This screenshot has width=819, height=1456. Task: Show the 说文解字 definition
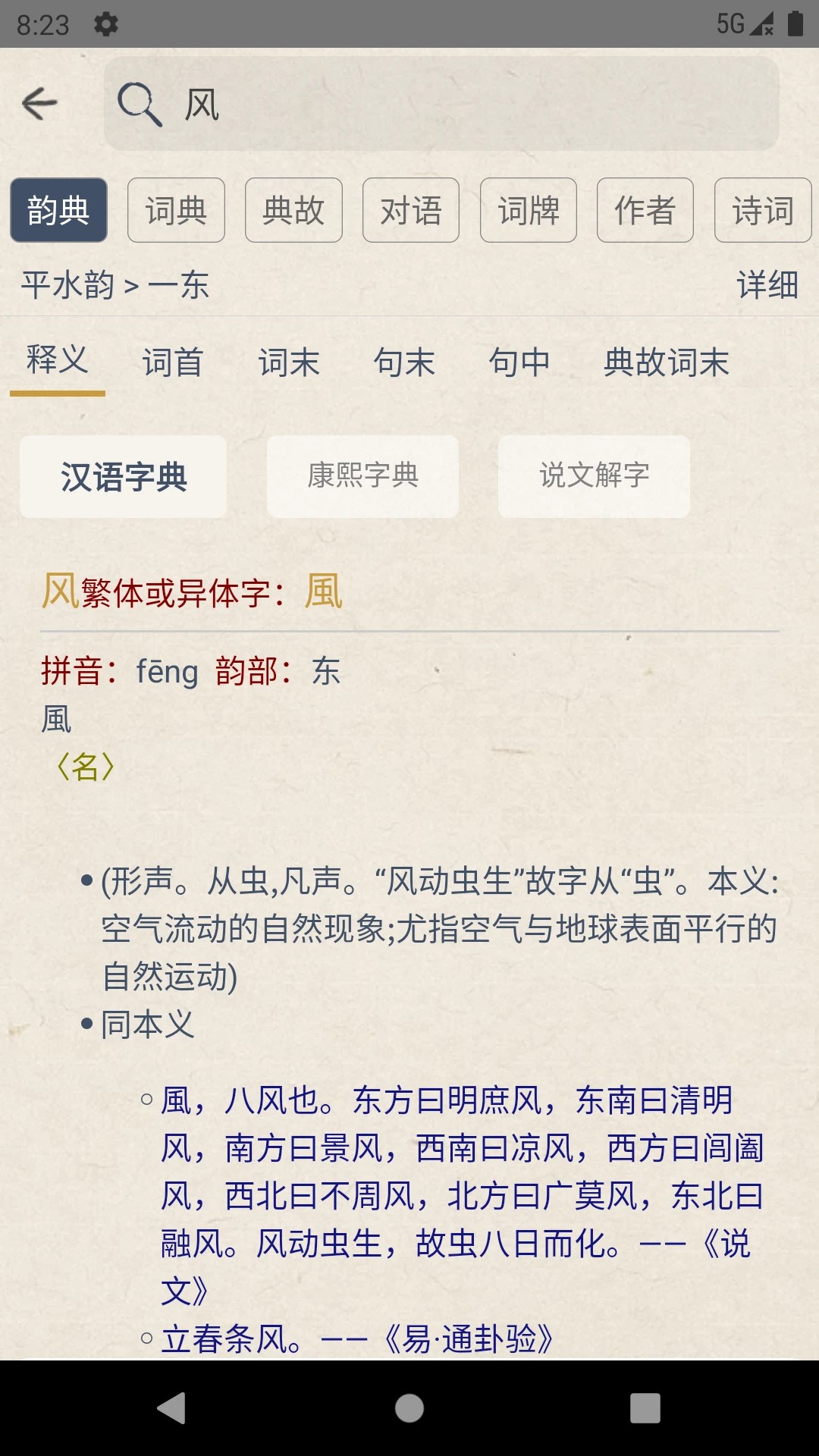(594, 476)
